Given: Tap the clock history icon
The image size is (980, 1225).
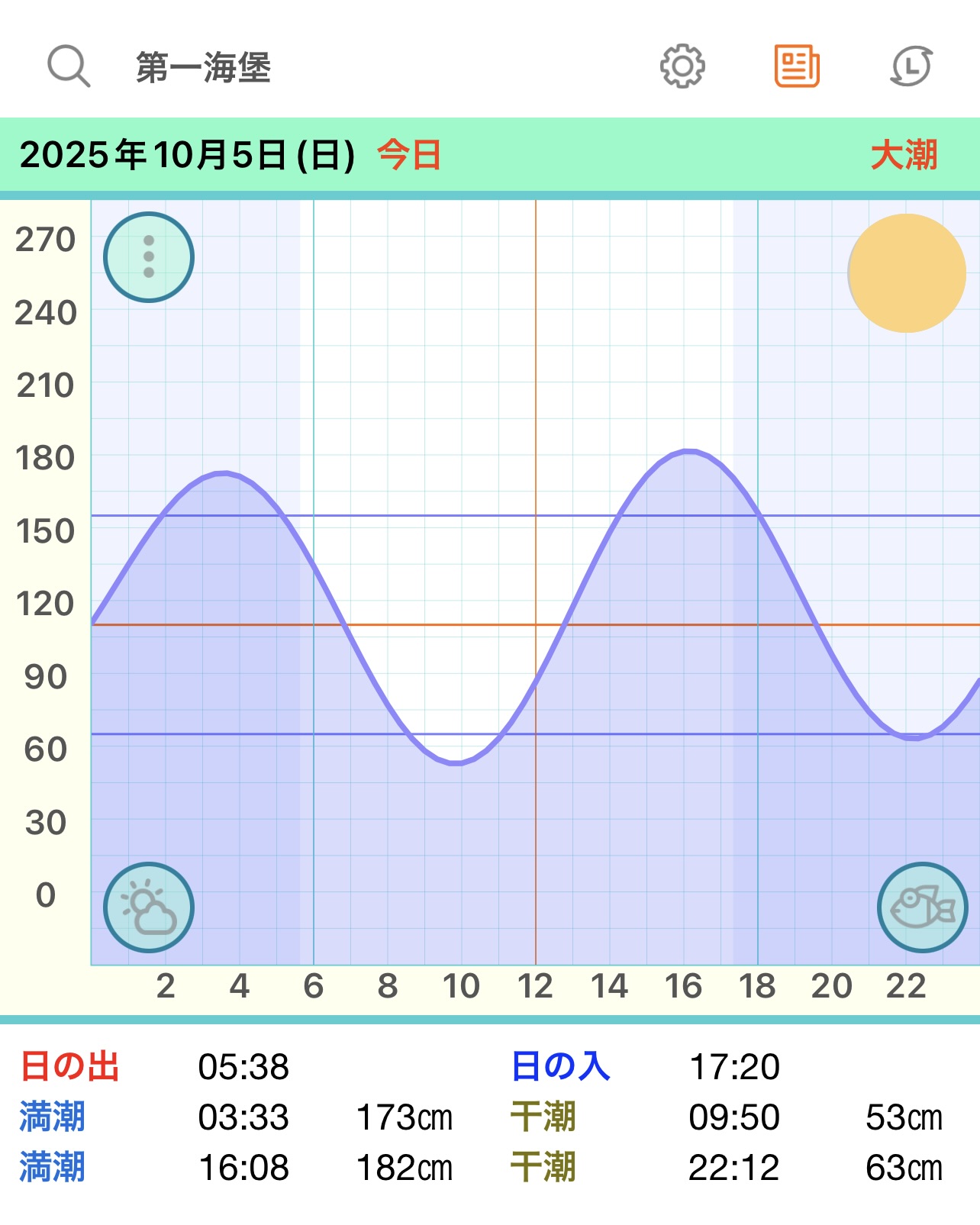Looking at the screenshot, I should click(x=911, y=66).
